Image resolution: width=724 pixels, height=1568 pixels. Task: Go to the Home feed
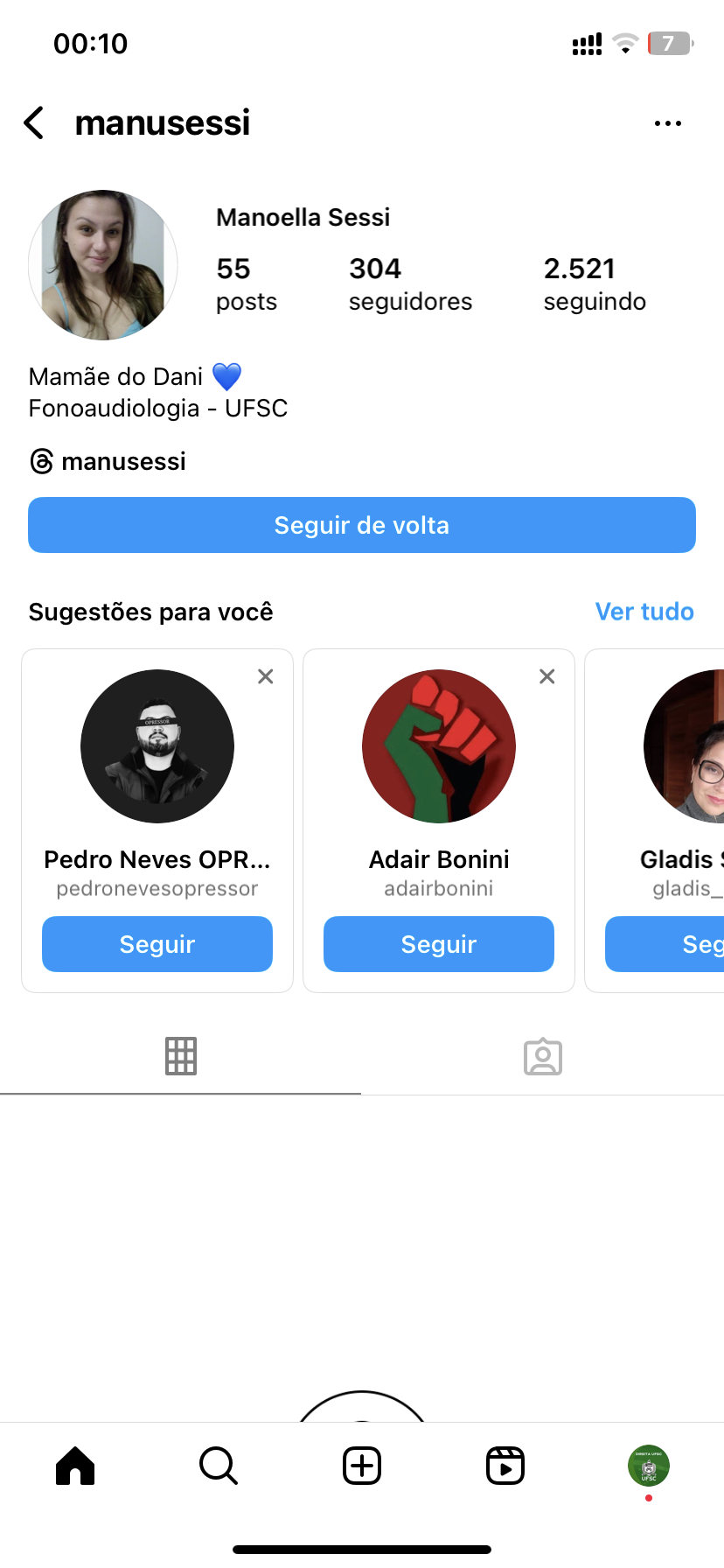click(75, 1466)
